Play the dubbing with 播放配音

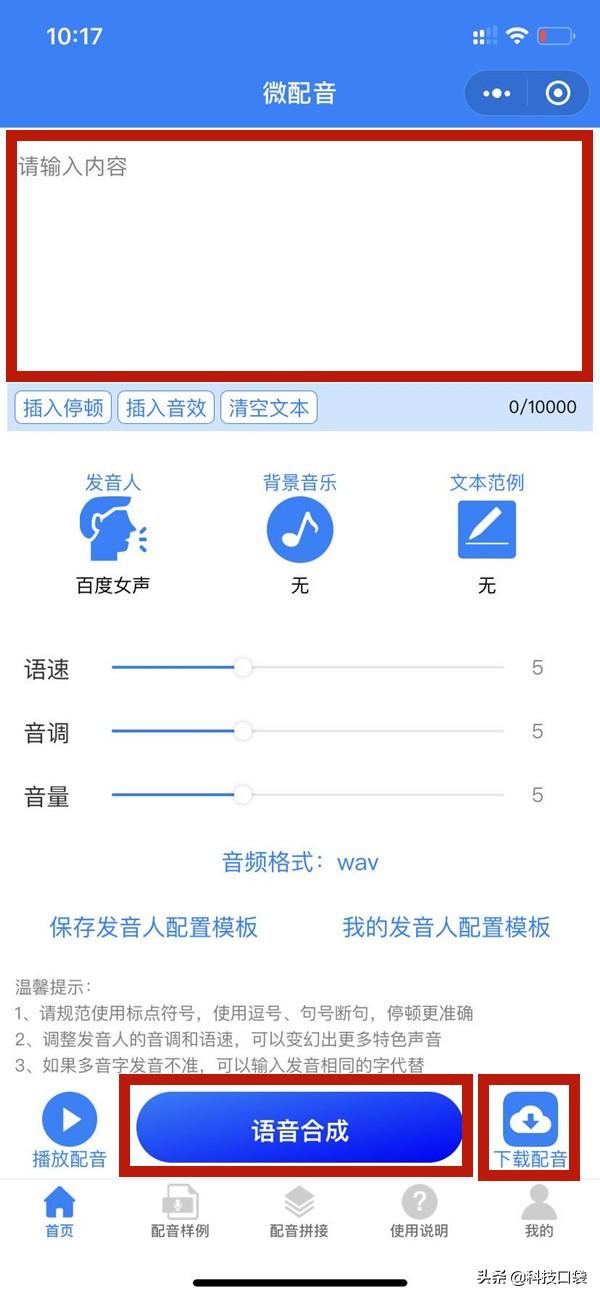(69, 1130)
